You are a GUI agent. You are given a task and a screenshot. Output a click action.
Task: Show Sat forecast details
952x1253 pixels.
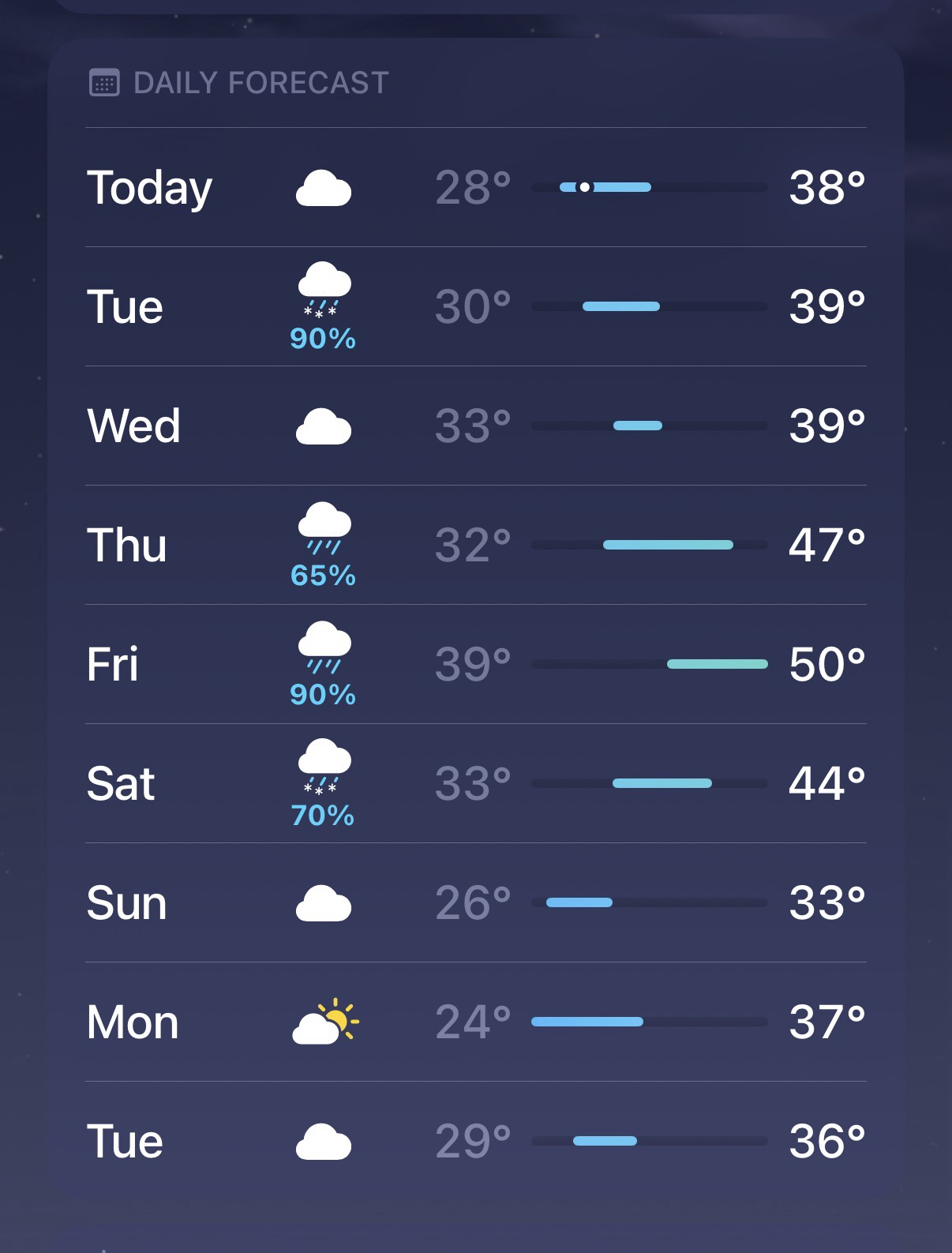click(x=475, y=784)
